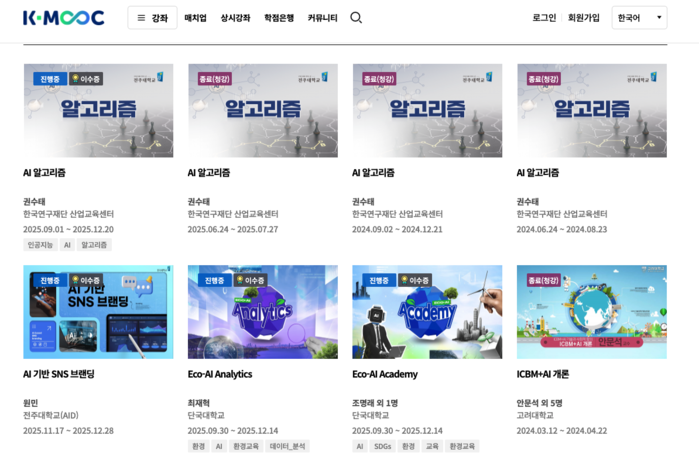Open AI 알고리즘 course dated 2025.06.24

262,111
